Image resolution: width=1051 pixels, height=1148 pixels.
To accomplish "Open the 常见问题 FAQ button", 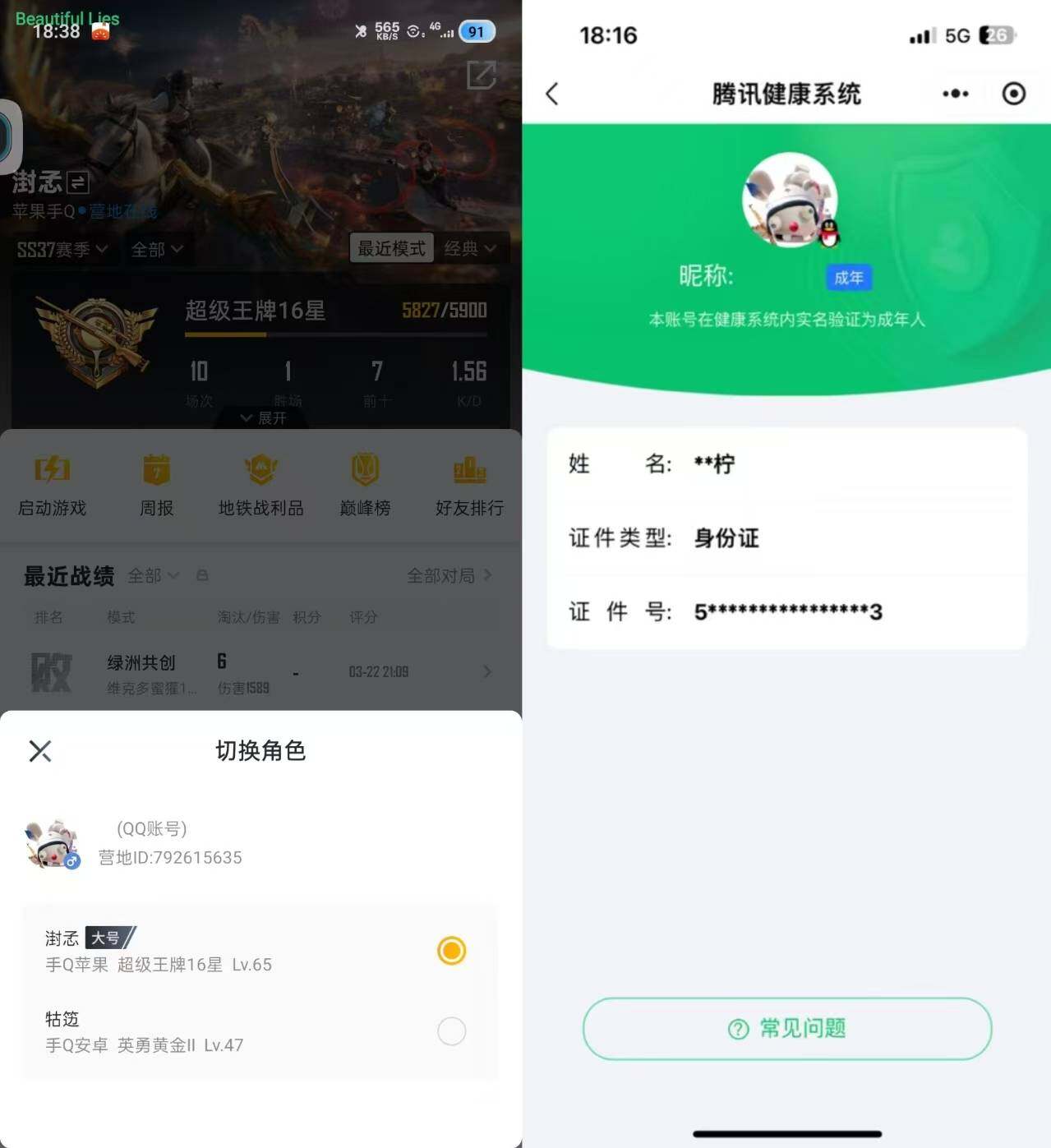I will pos(786,1028).
